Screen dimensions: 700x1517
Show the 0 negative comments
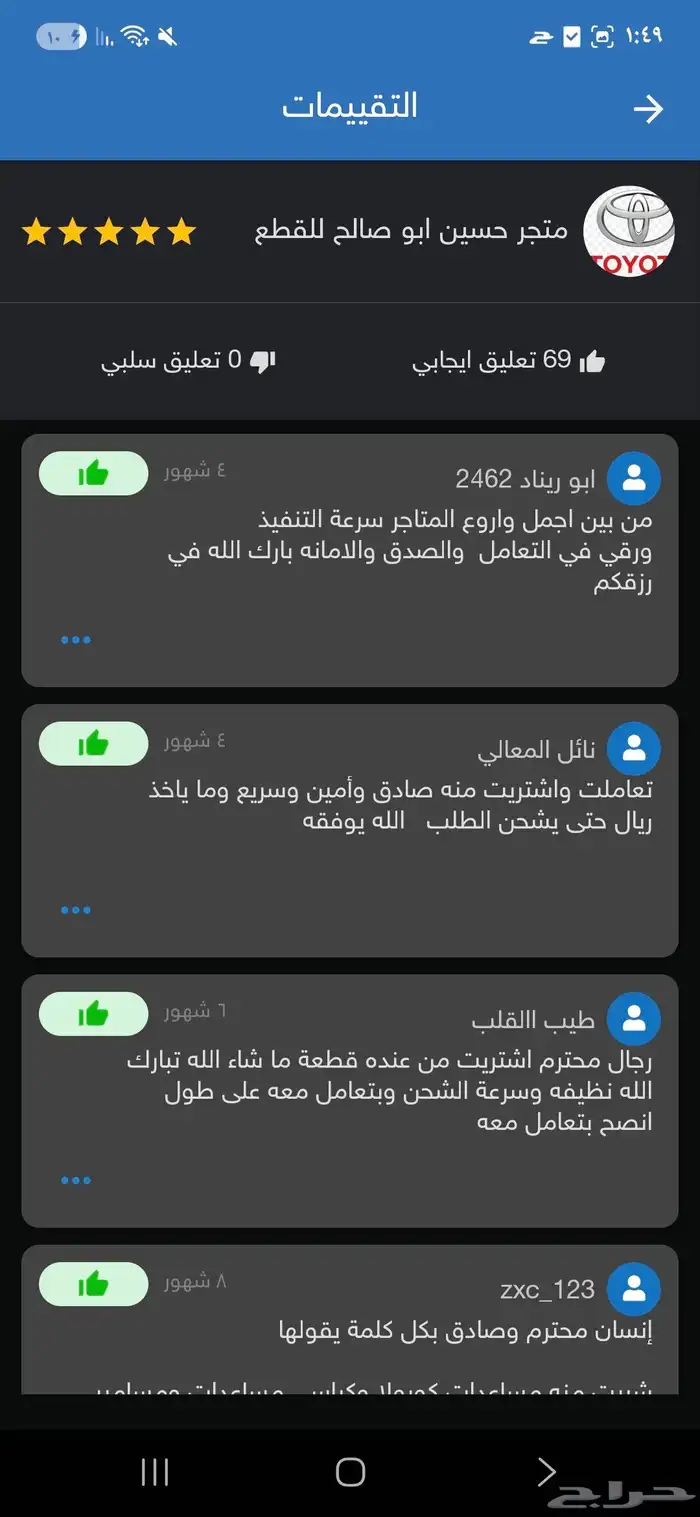tap(188, 361)
